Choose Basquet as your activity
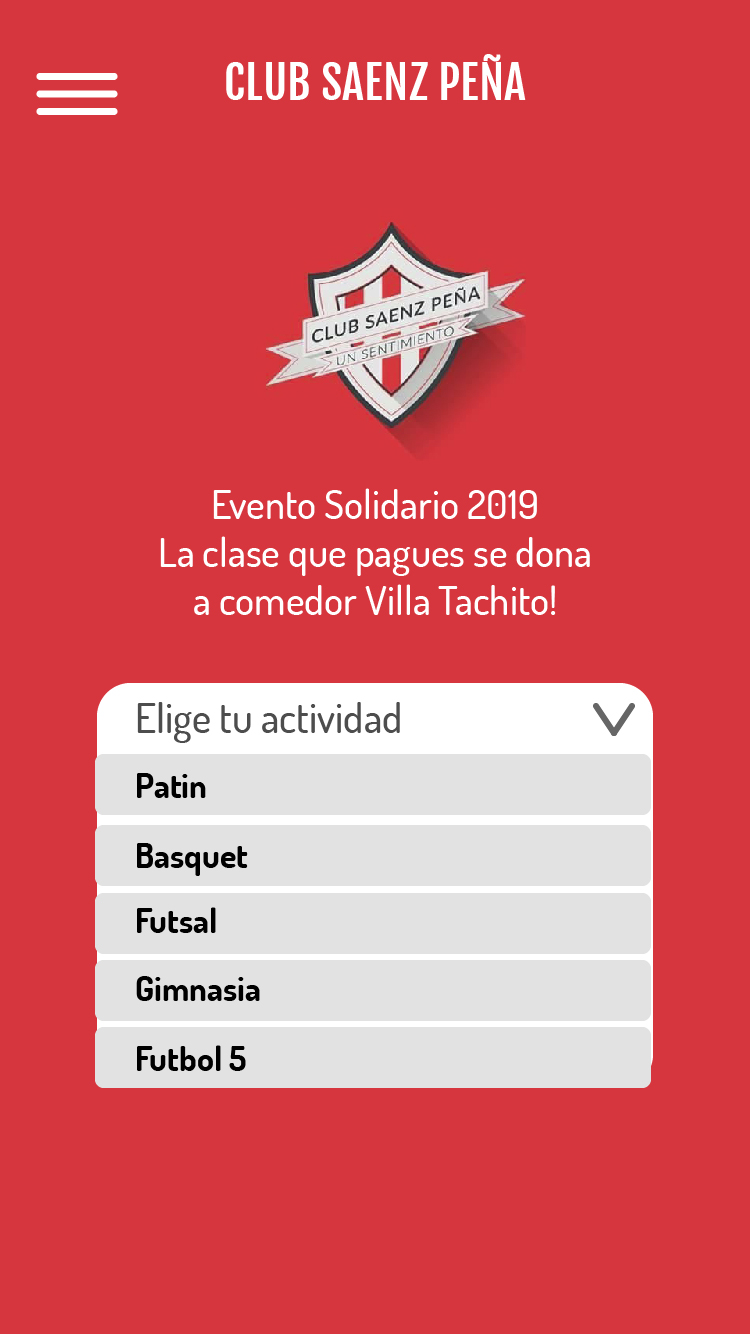 372,855
